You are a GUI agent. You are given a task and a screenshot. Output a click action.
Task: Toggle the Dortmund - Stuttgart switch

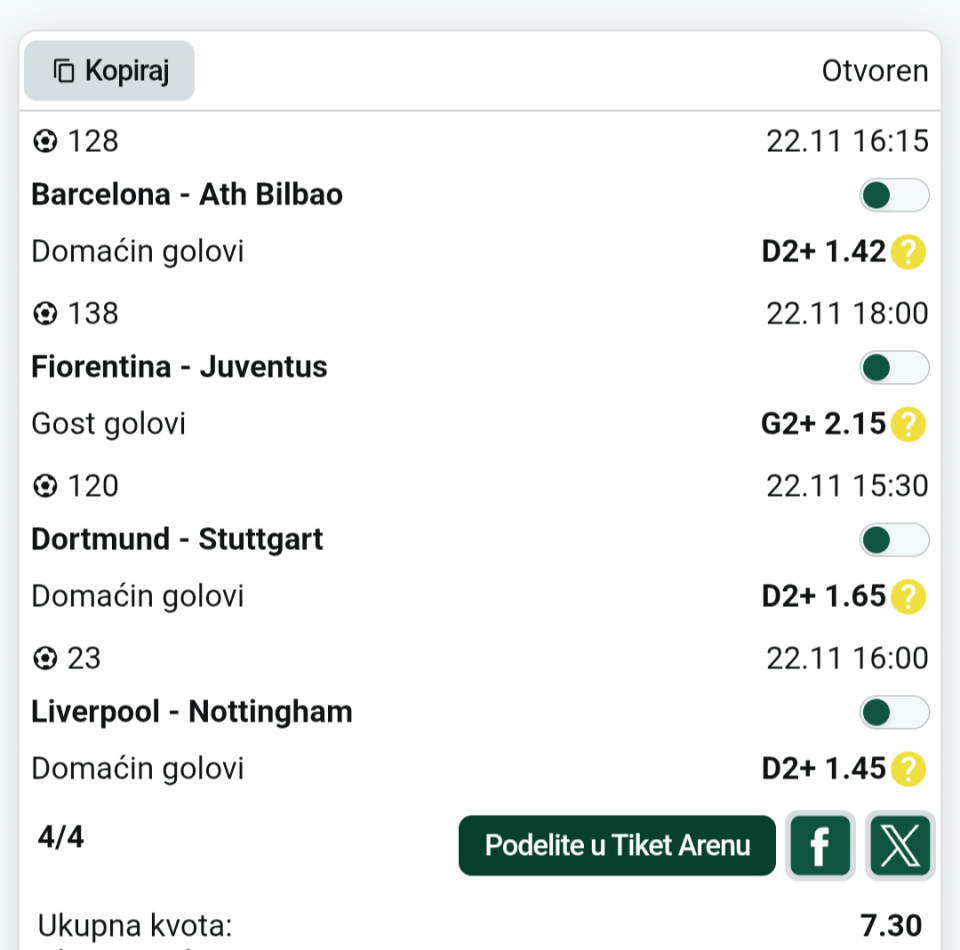[x=894, y=541]
